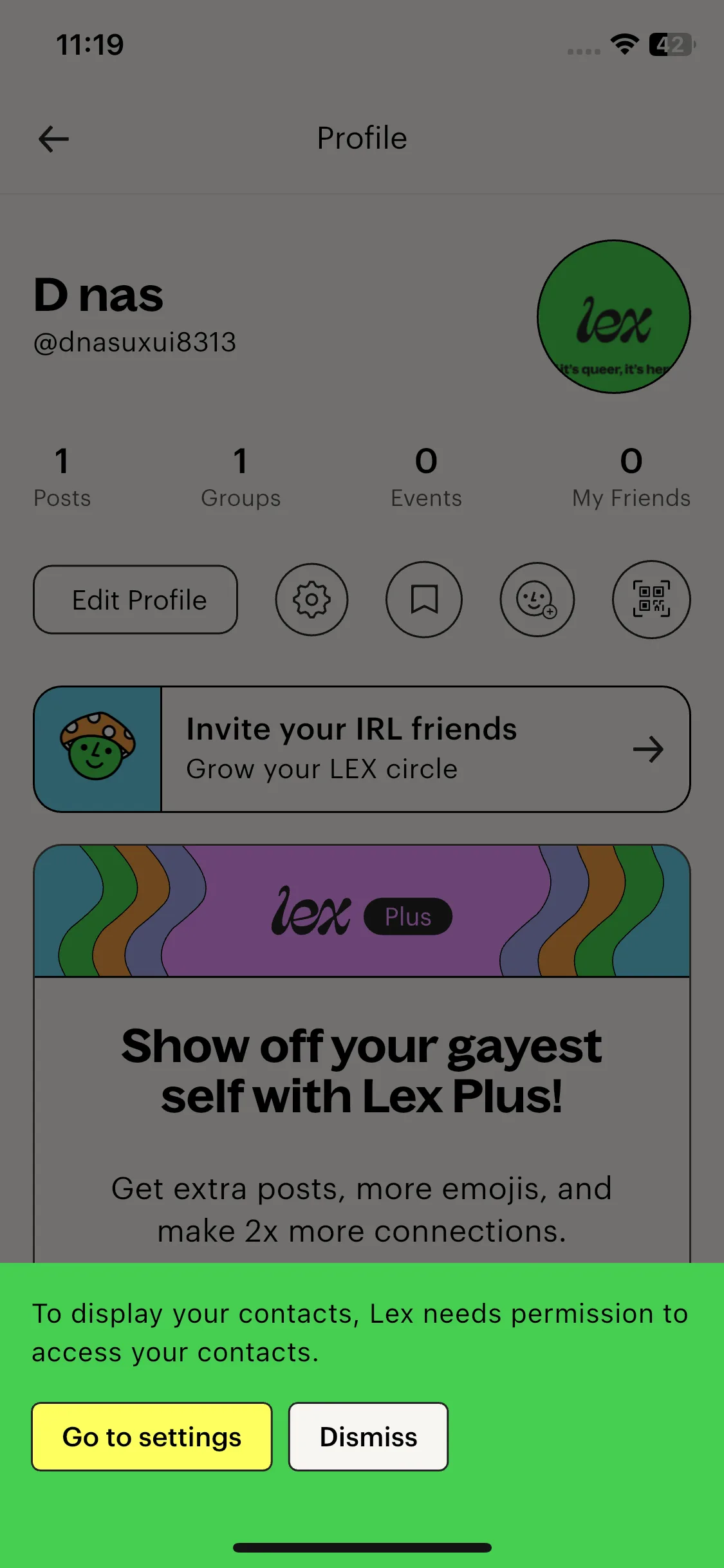The height and width of the screenshot is (1568, 724).
Task: Tap the Lex profile picture
Action: click(x=613, y=317)
